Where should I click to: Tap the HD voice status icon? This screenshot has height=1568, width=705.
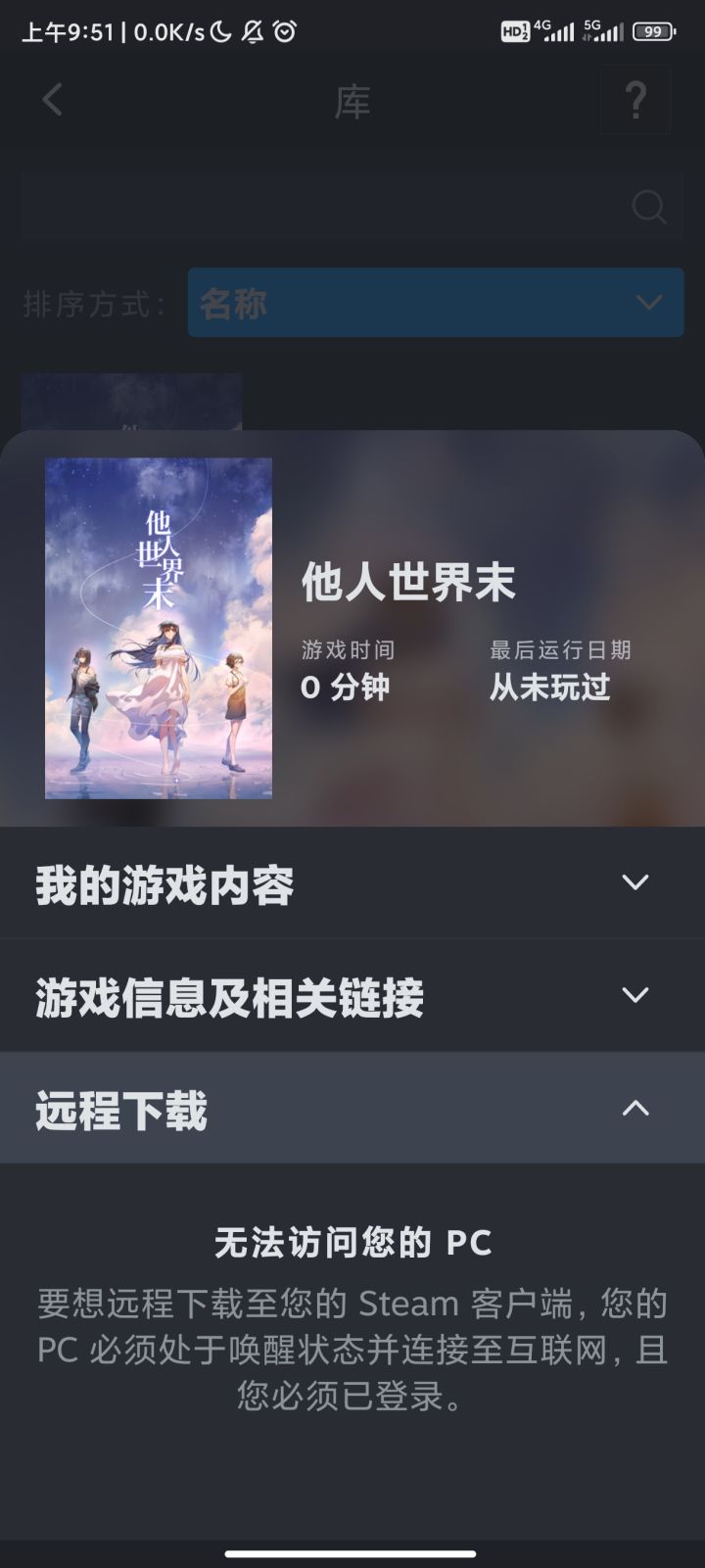click(513, 31)
